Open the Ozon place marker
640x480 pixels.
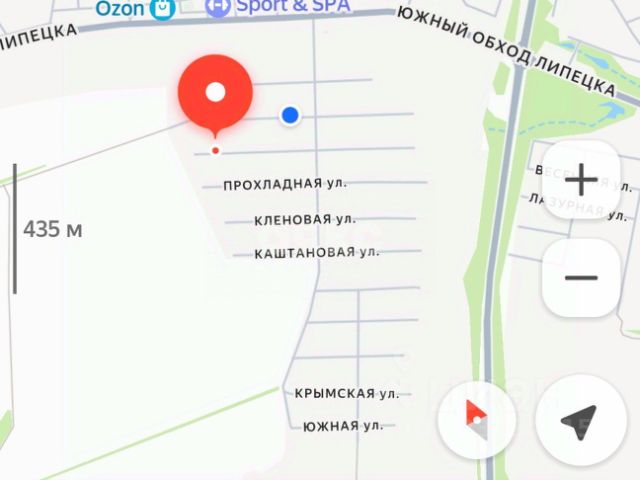[162, 8]
